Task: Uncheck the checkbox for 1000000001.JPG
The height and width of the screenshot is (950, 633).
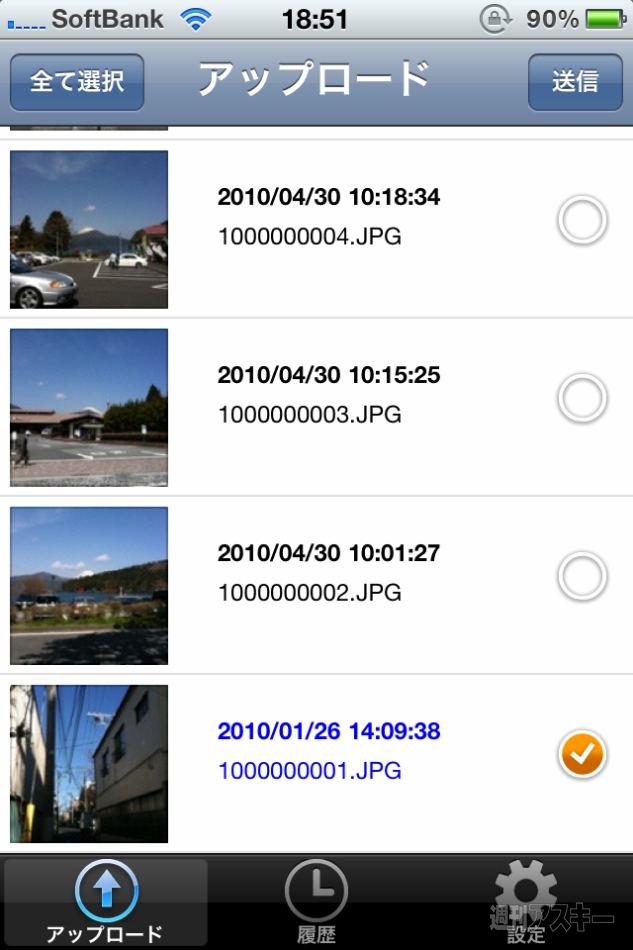Action: (582, 755)
